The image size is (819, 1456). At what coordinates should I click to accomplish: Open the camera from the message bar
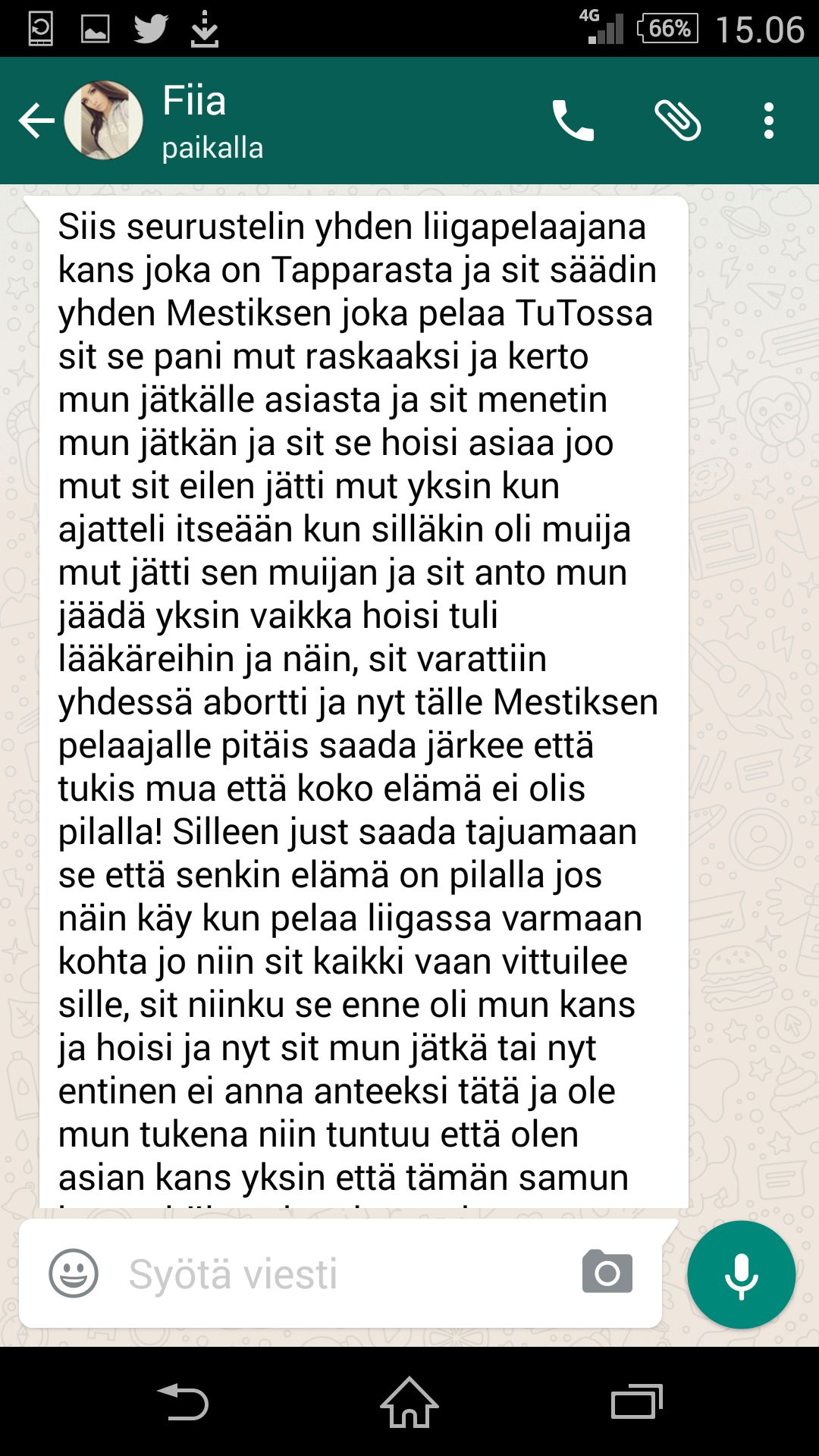pos(607,1272)
